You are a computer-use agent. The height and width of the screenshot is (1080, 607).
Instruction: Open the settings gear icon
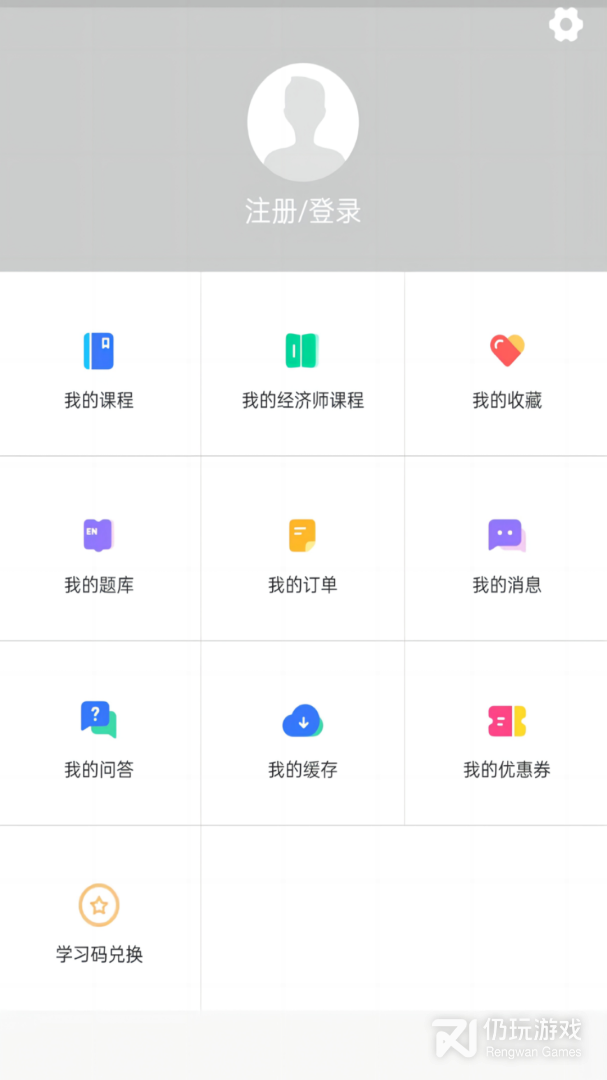coord(566,25)
